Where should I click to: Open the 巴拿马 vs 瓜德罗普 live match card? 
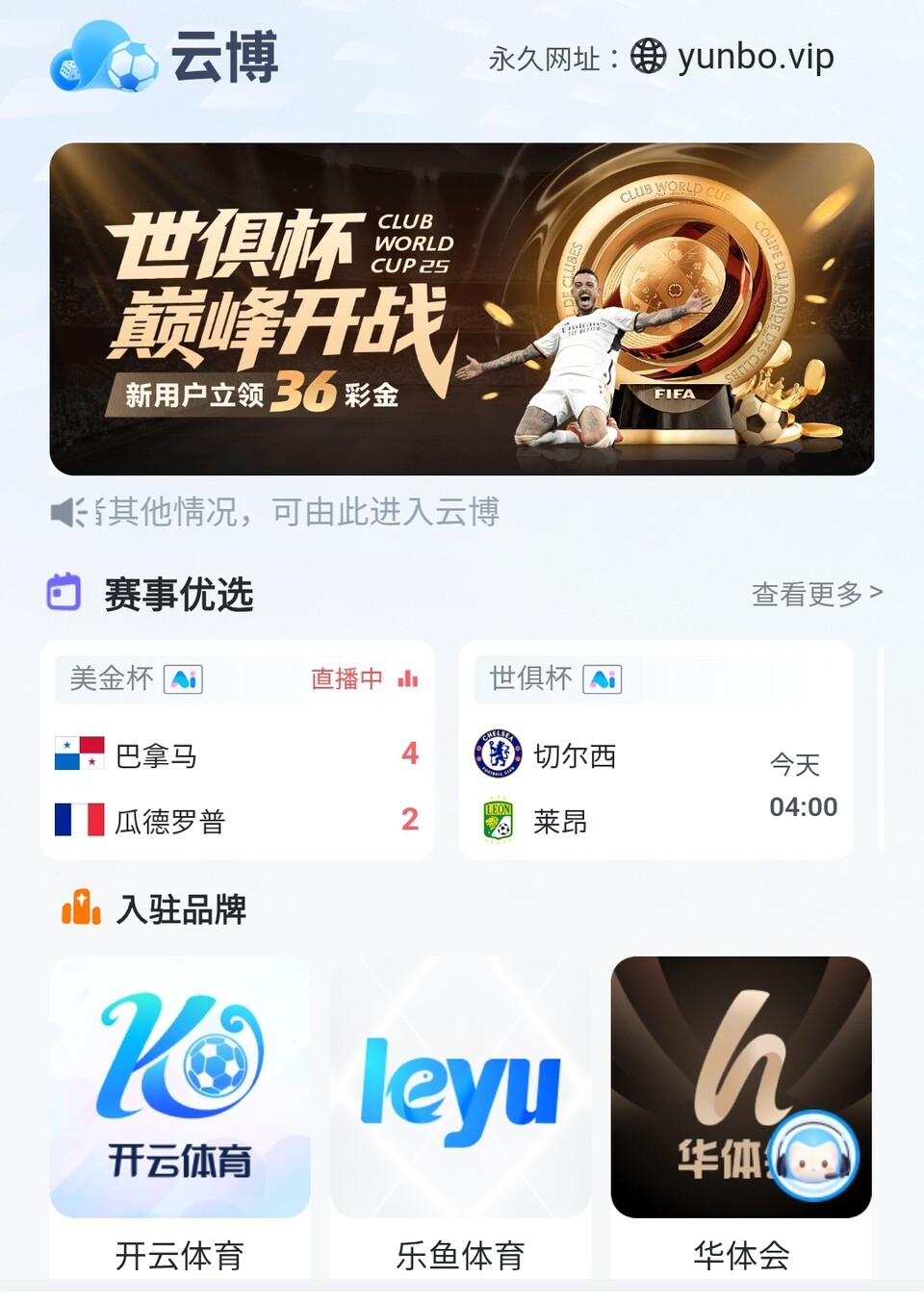pyautogui.click(x=237, y=751)
